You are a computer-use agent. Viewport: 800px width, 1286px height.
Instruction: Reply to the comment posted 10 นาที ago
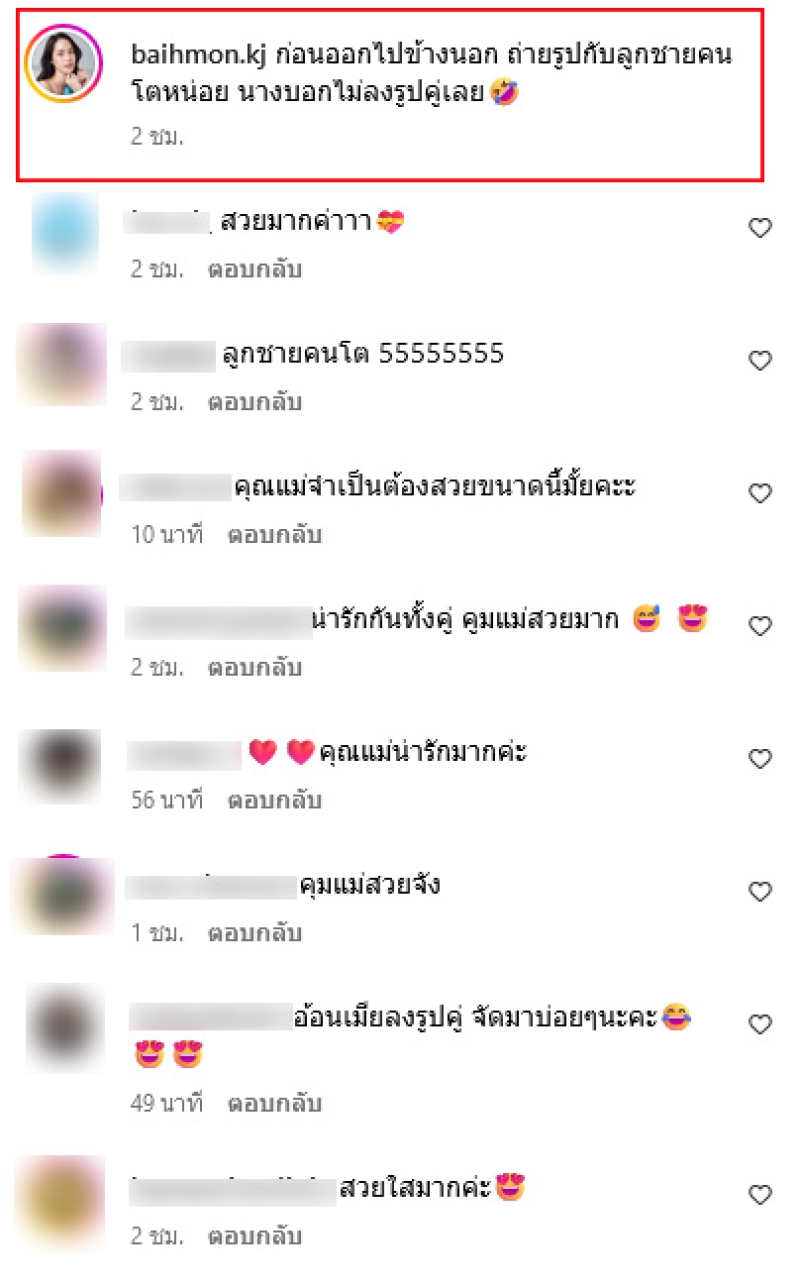(x=274, y=535)
